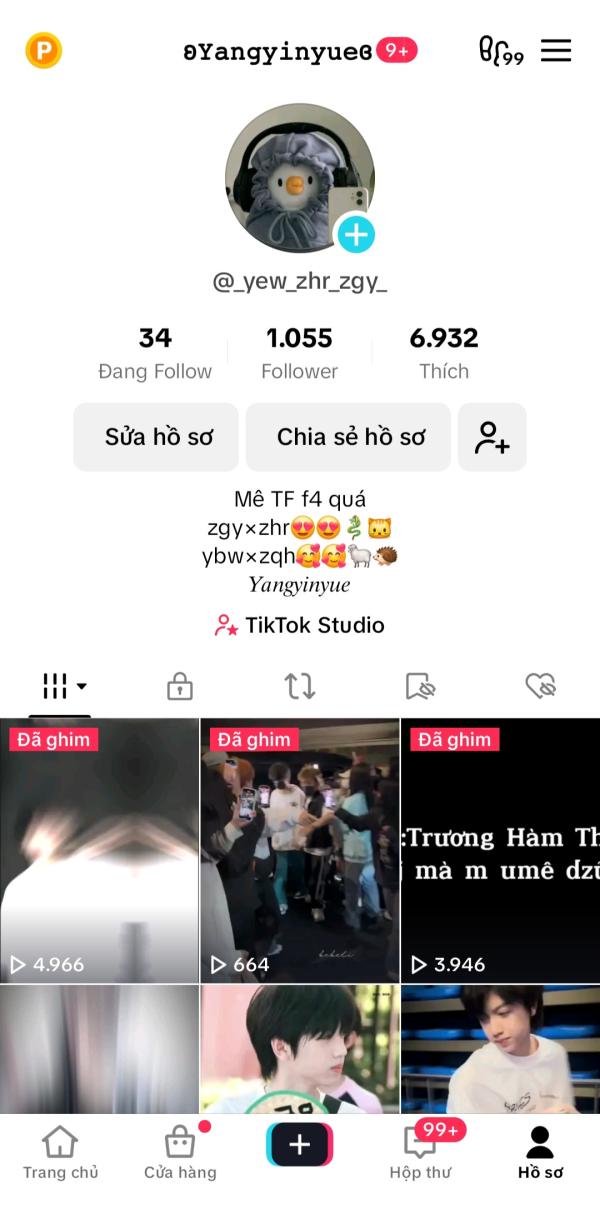Add a new avatar with the plus badge
The width and height of the screenshot is (600, 1209).
point(355,235)
